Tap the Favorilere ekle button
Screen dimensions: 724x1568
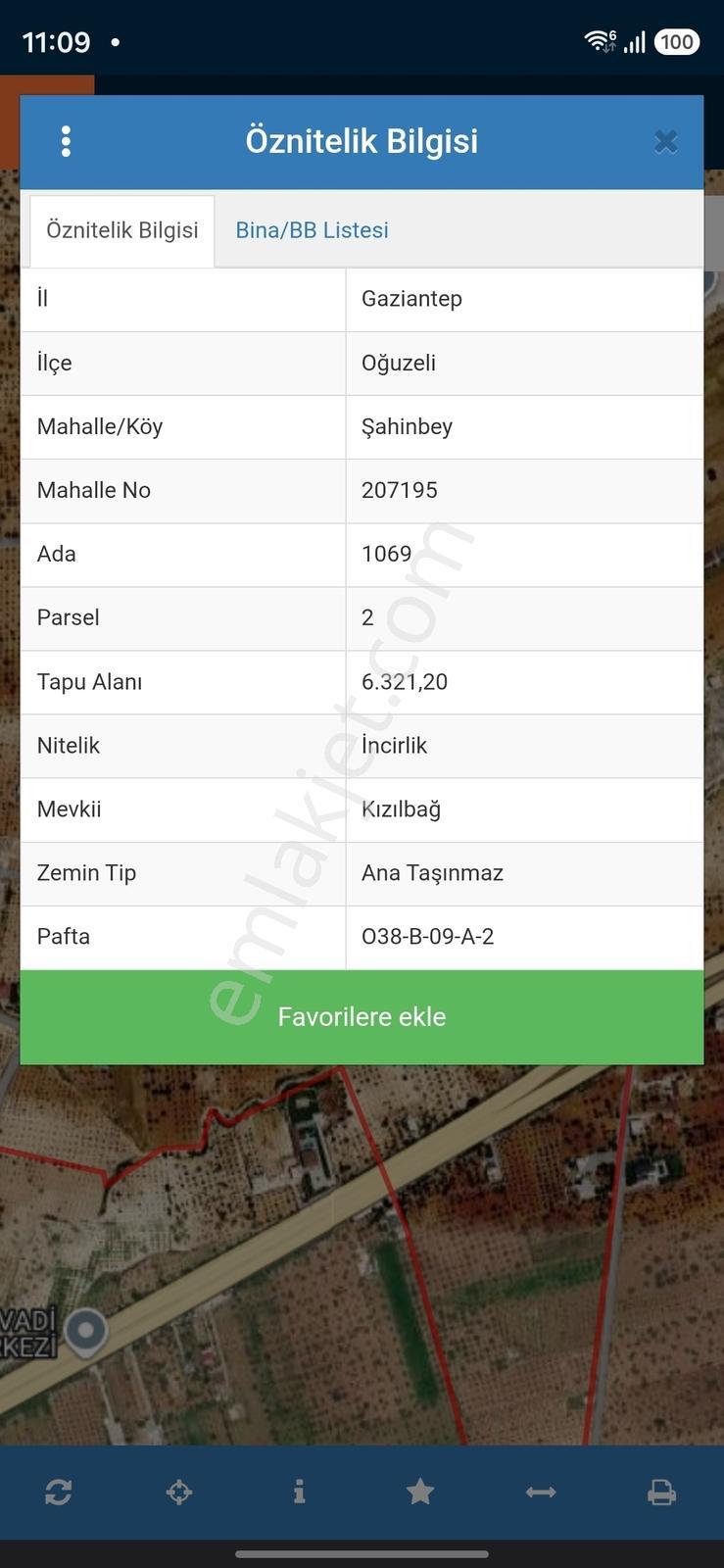pos(362,1017)
